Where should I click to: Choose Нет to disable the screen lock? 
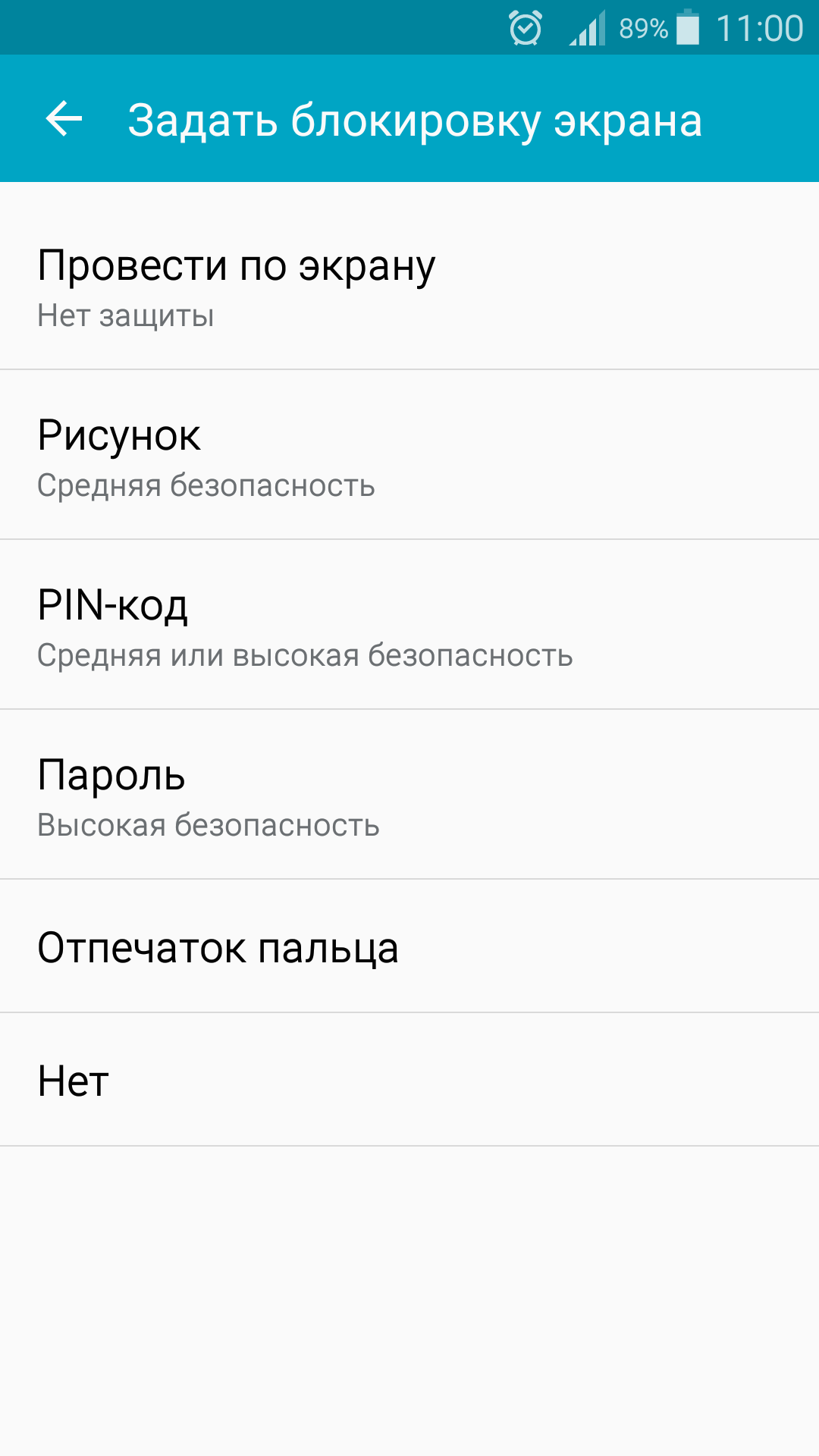coord(409,1080)
